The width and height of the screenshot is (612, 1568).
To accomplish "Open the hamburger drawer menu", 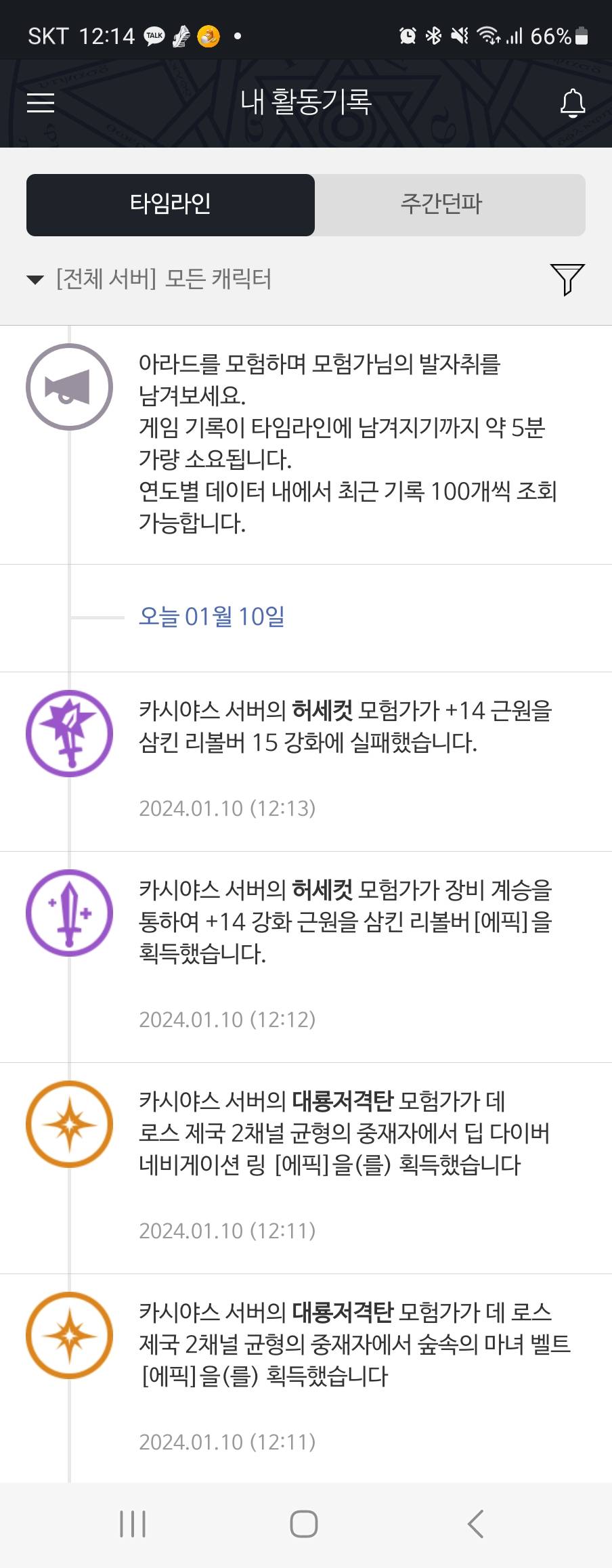I will [41, 103].
